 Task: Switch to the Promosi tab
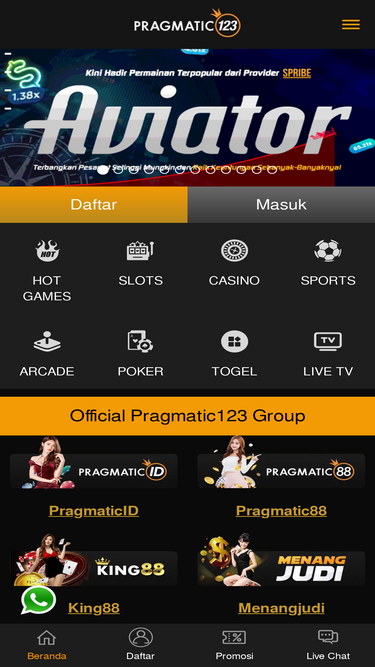pos(234,645)
